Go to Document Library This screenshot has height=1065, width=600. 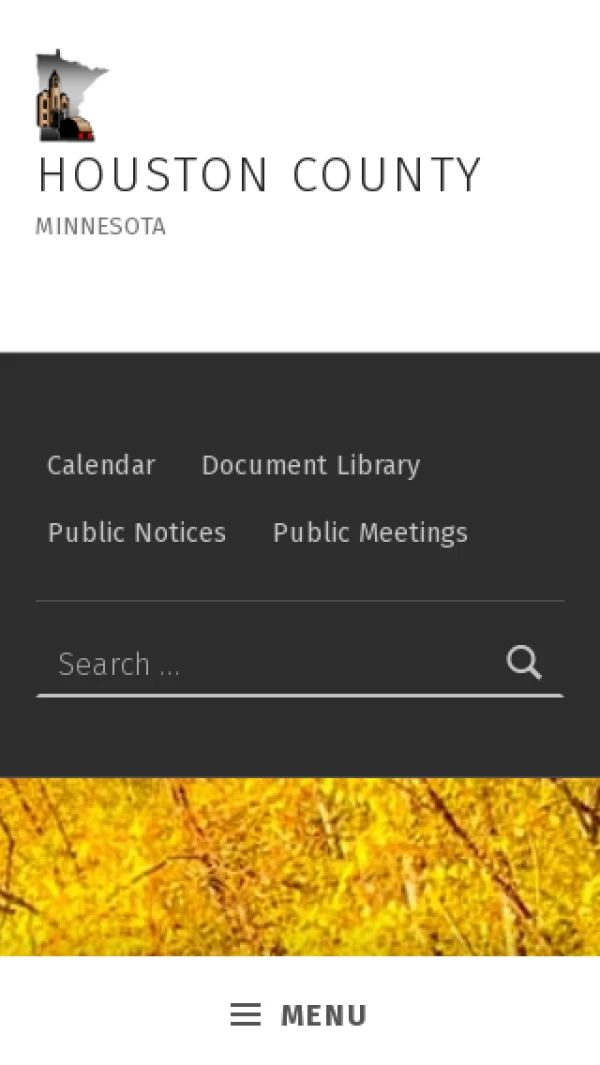point(310,466)
